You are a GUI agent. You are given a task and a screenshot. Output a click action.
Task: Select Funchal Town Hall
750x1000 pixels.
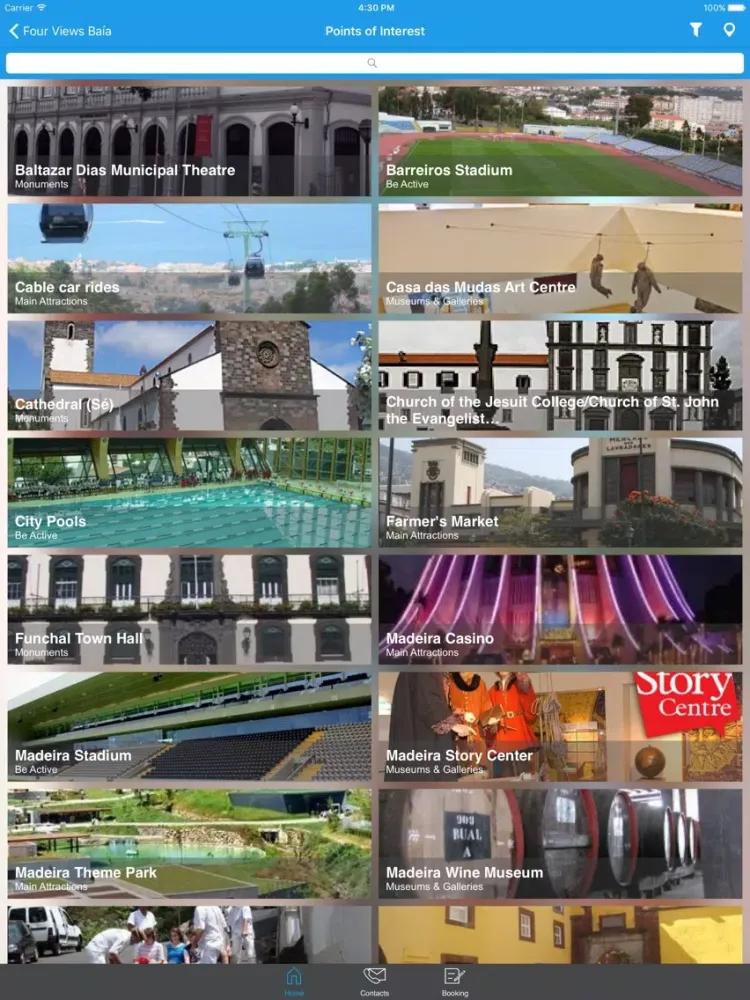tap(189, 609)
